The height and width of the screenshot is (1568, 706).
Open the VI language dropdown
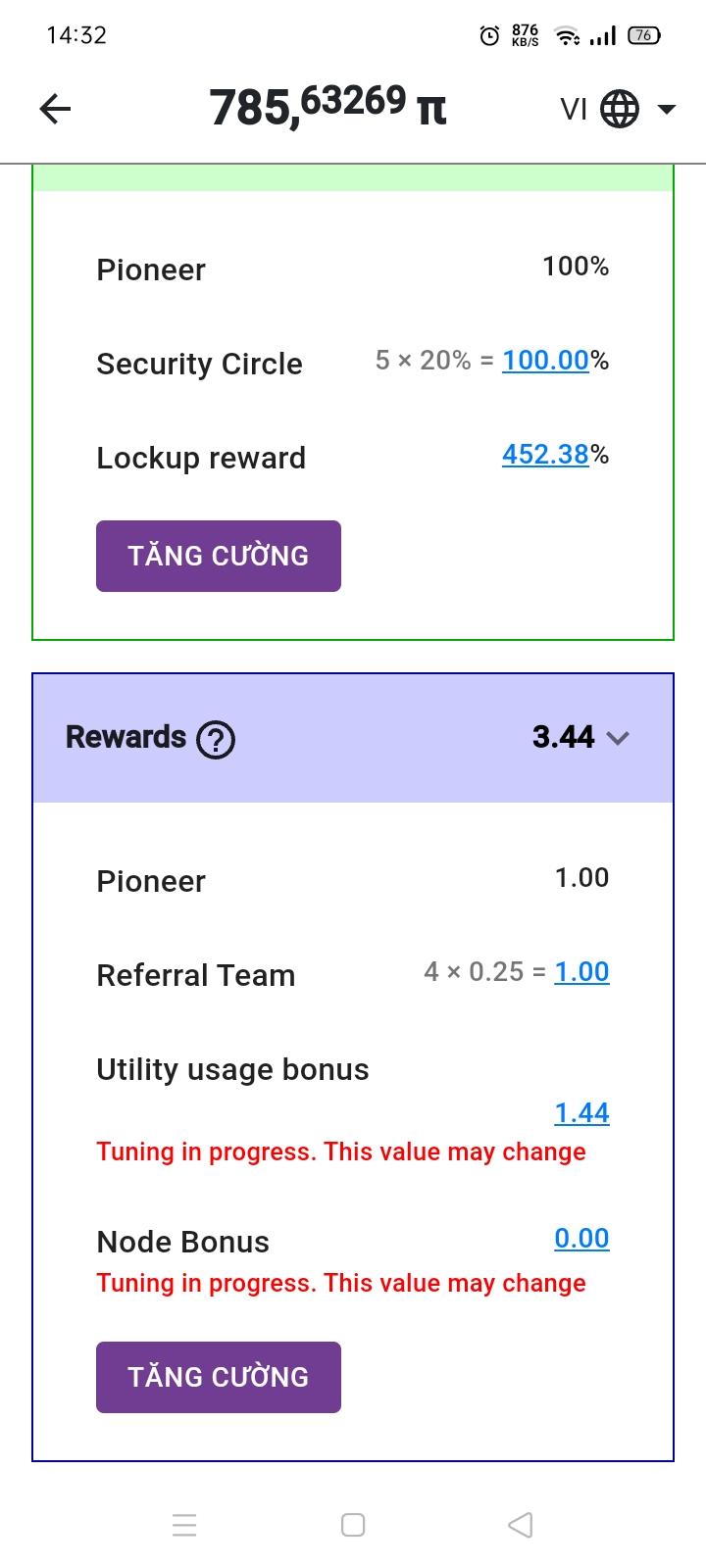tap(618, 109)
